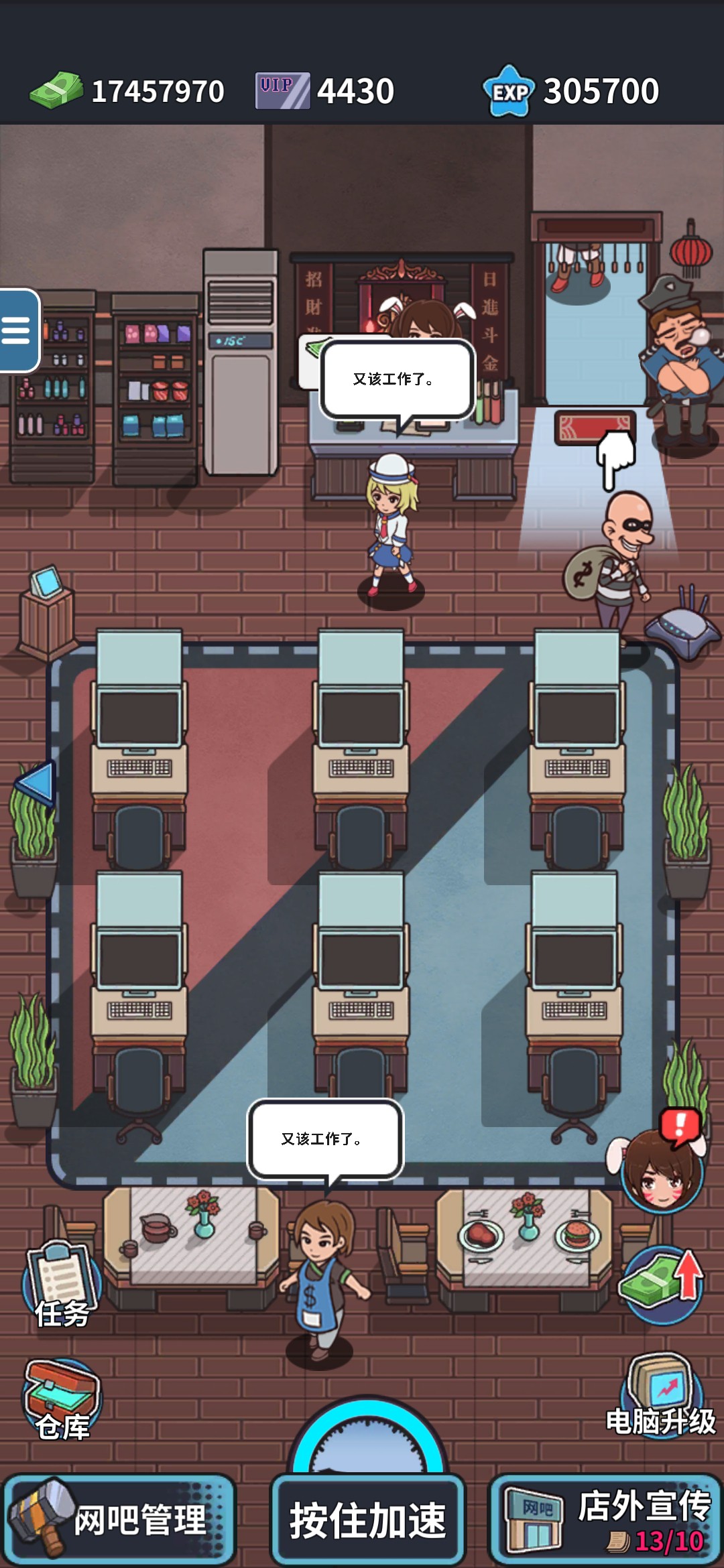Tap the 按住加速 speed-up button
Viewport: 724px width, 1568px height.
click(367, 1520)
